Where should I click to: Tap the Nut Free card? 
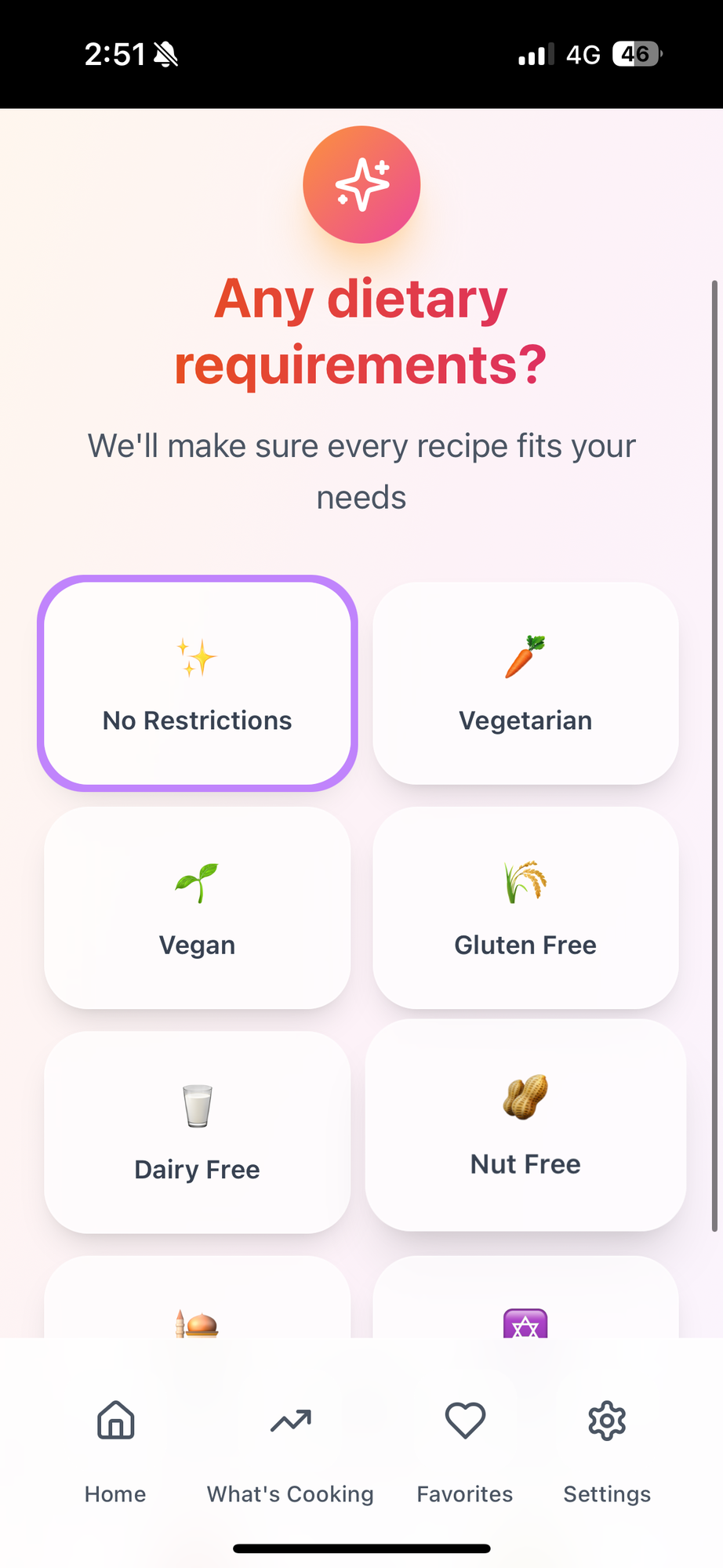tap(525, 1126)
